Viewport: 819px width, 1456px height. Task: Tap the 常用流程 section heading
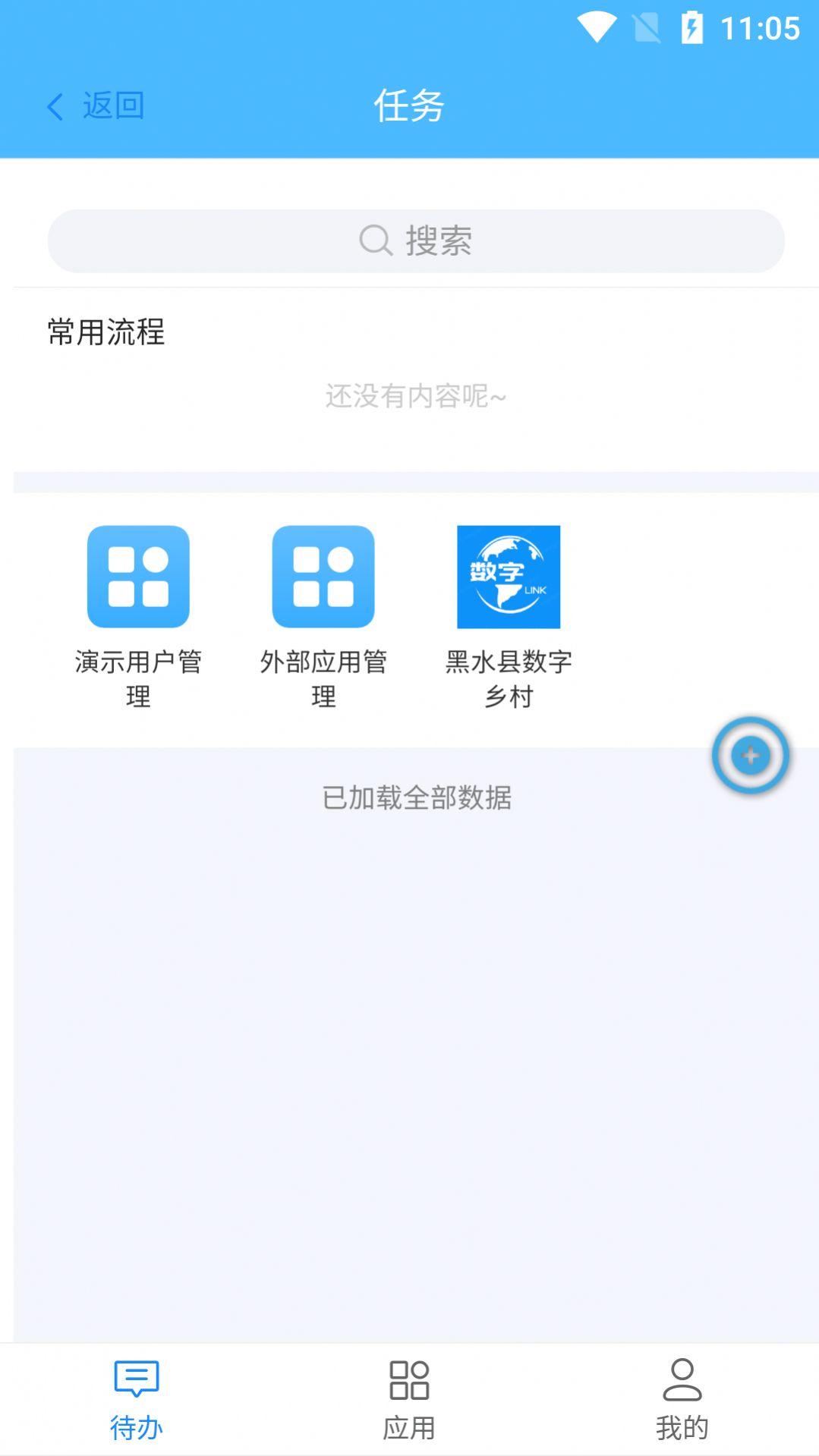[x=106, y=330]
